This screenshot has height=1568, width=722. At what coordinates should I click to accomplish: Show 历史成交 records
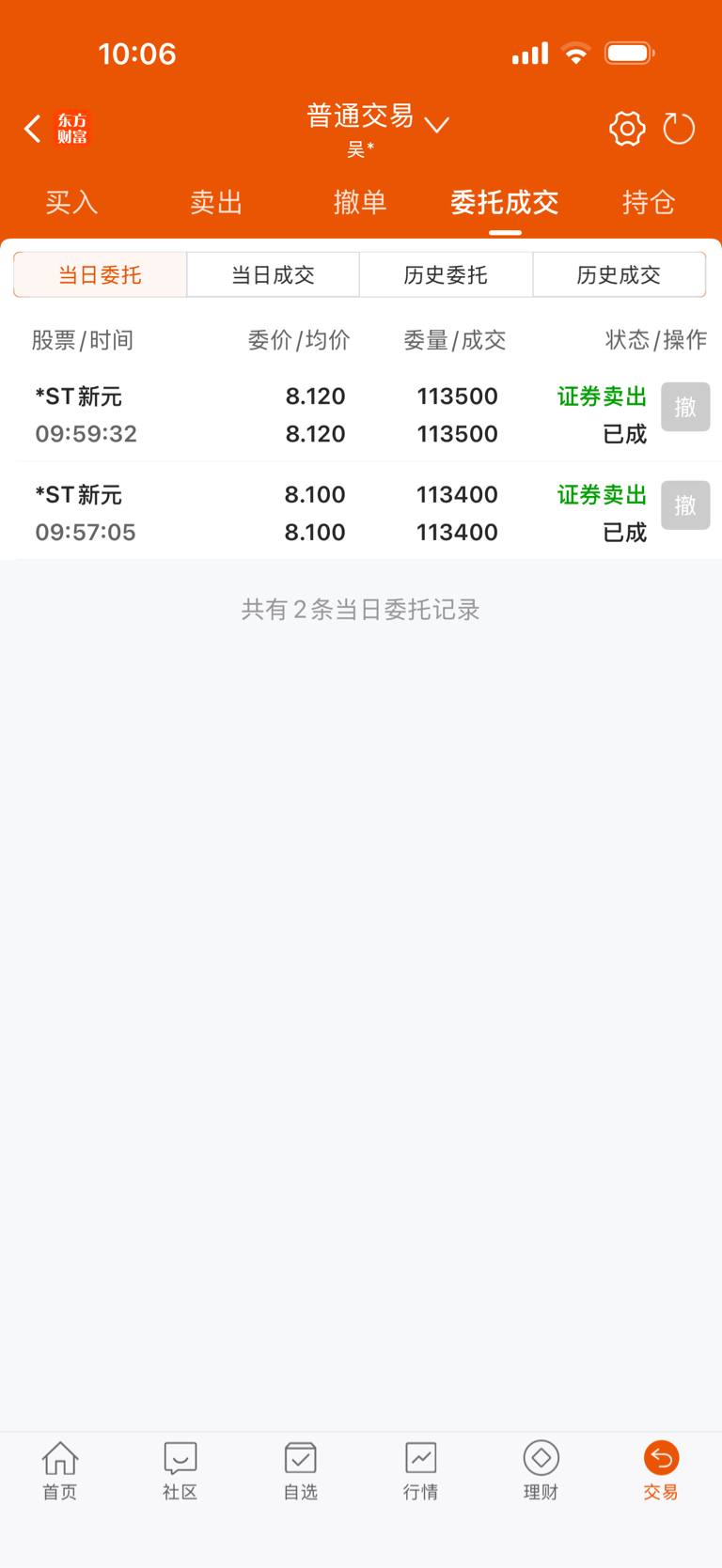[619, 274]
